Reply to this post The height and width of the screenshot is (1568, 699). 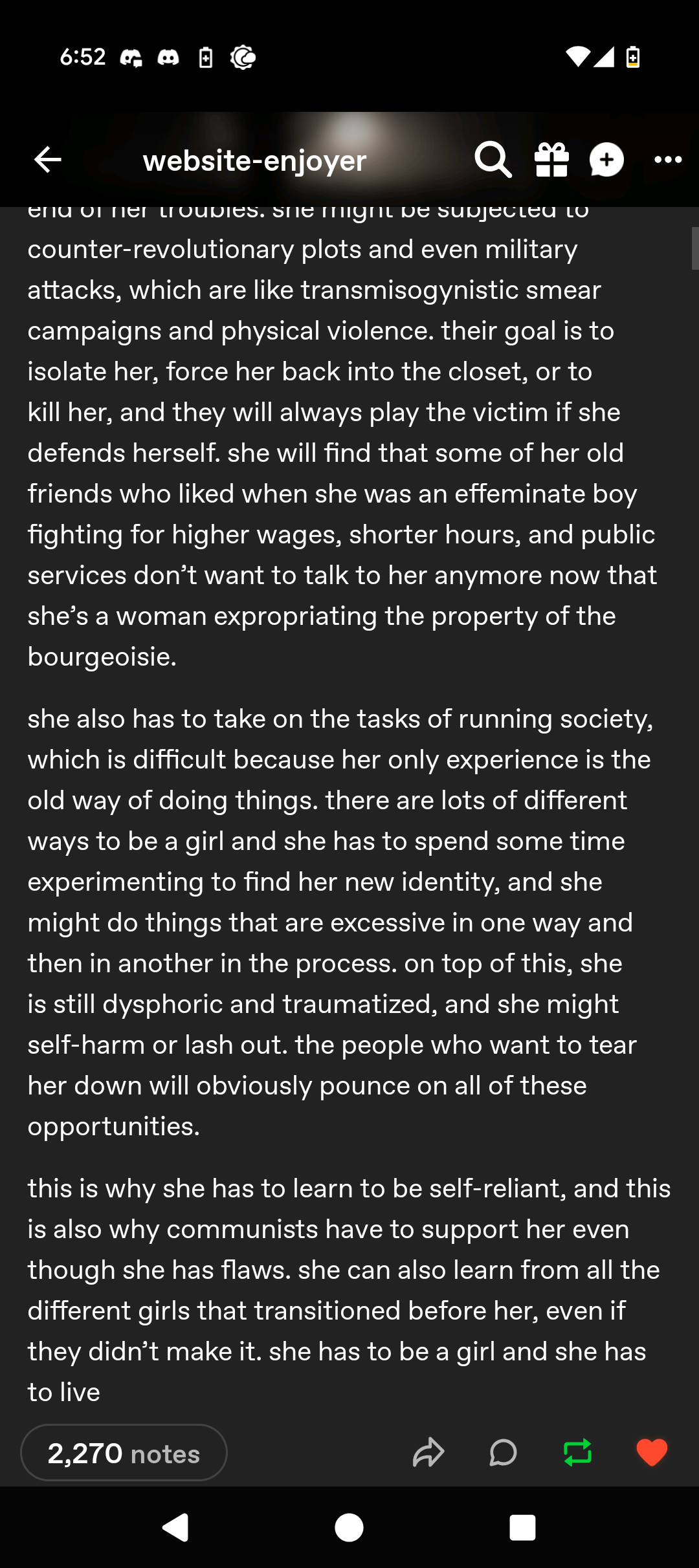(x=503, y=1453)
